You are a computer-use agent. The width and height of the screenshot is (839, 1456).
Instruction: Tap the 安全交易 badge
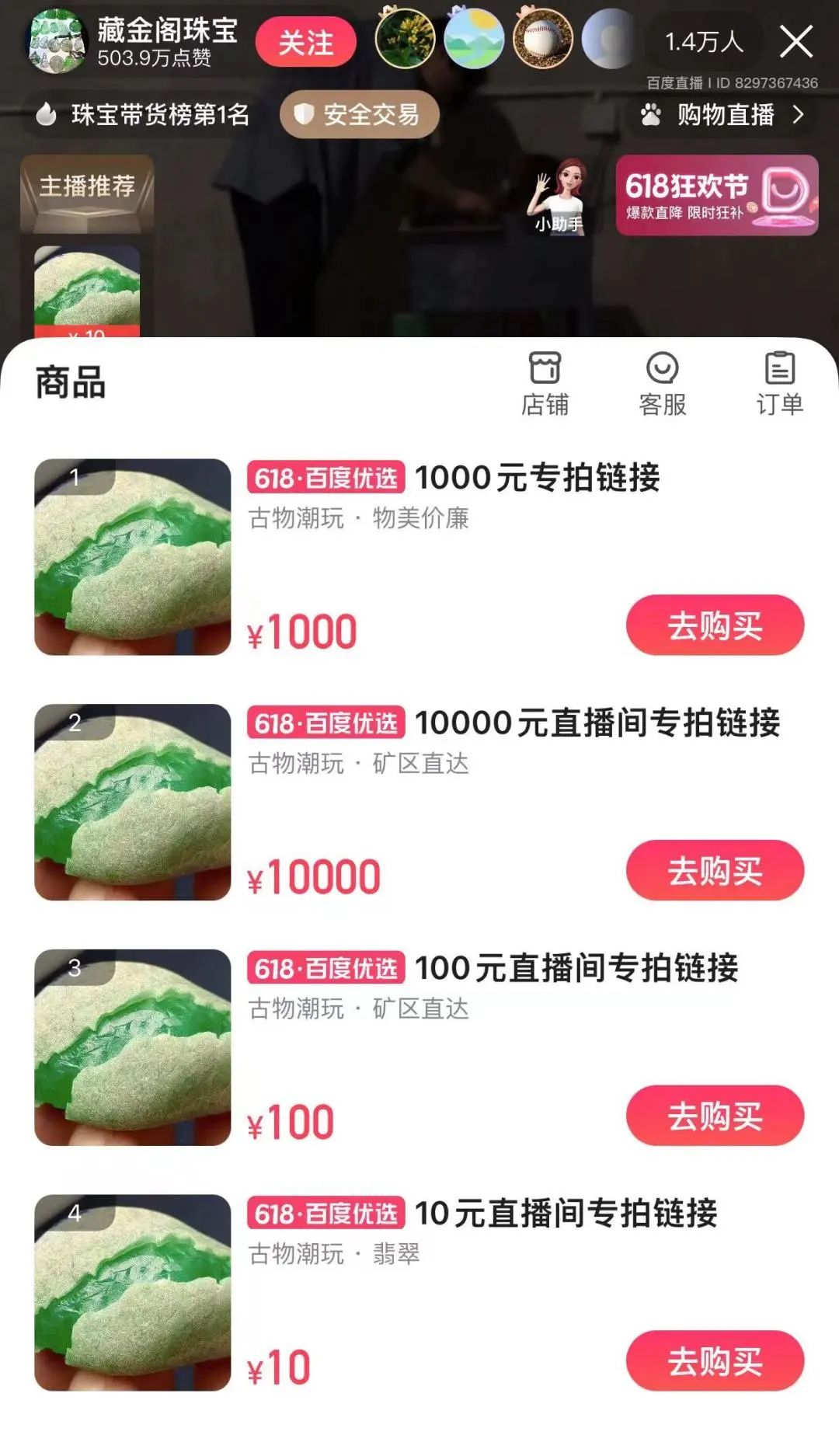359,115
